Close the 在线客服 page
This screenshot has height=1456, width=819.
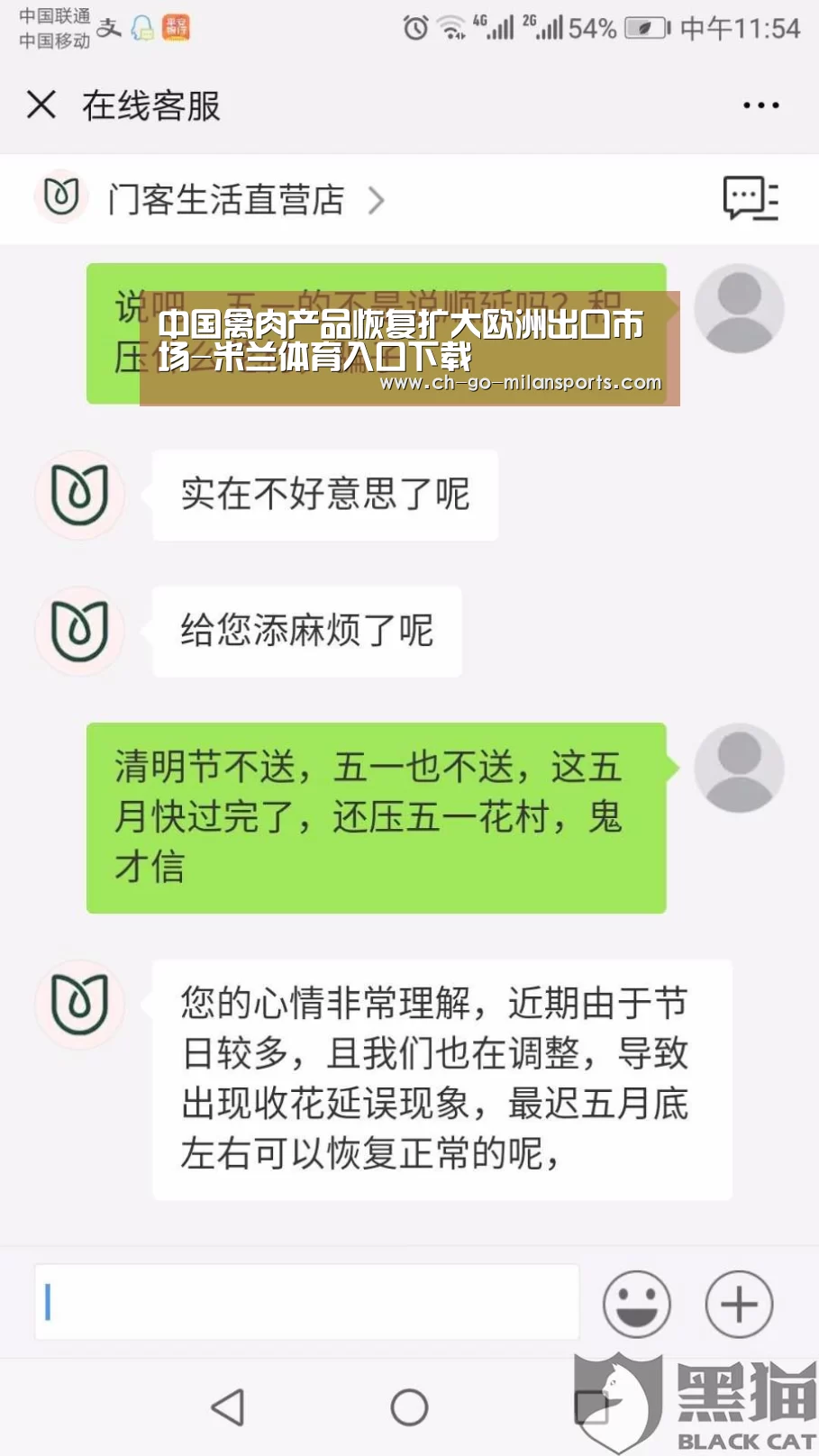41,105
